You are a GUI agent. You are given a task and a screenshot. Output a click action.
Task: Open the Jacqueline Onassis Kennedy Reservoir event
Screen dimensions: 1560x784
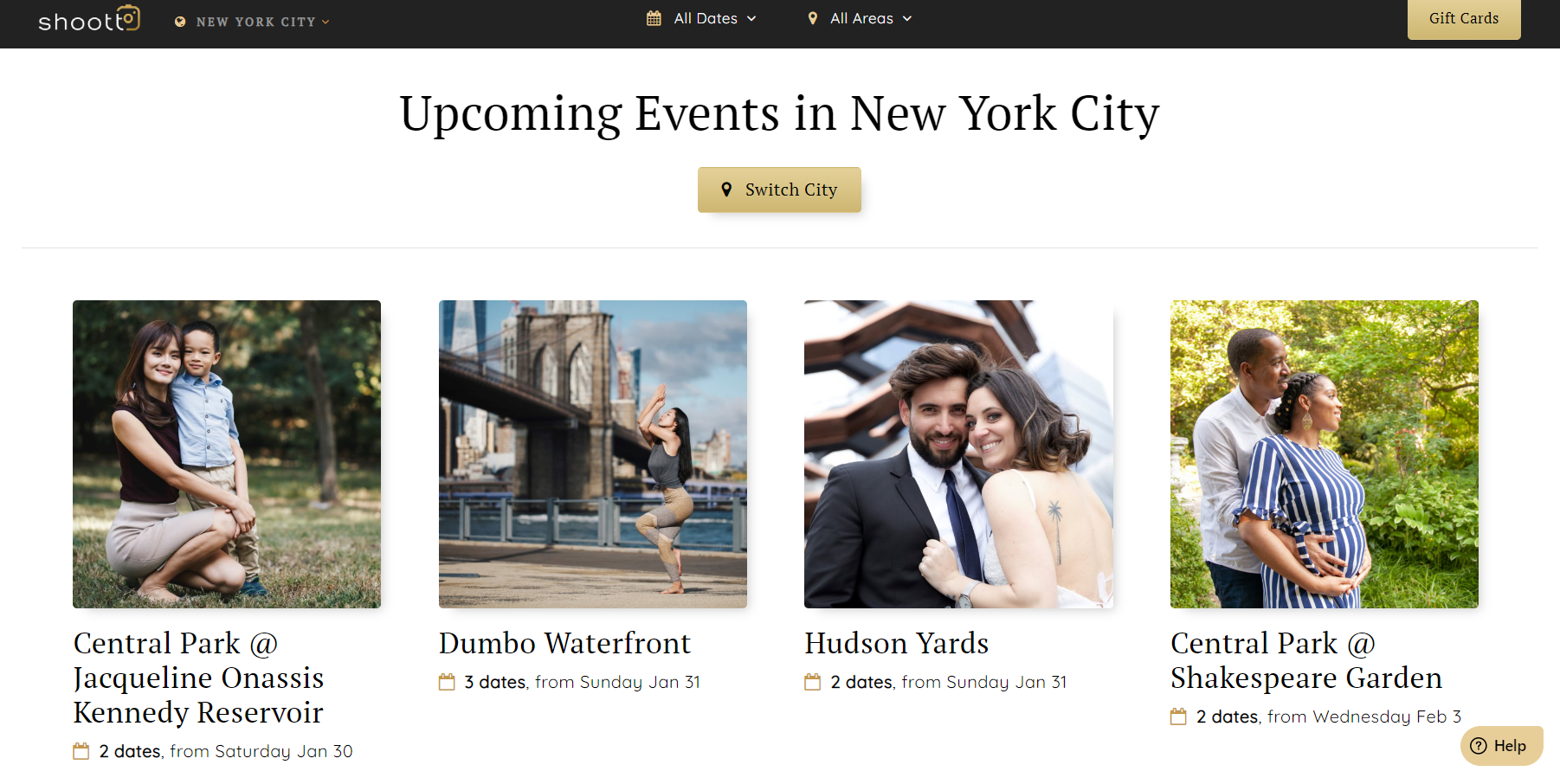[198, 677]
